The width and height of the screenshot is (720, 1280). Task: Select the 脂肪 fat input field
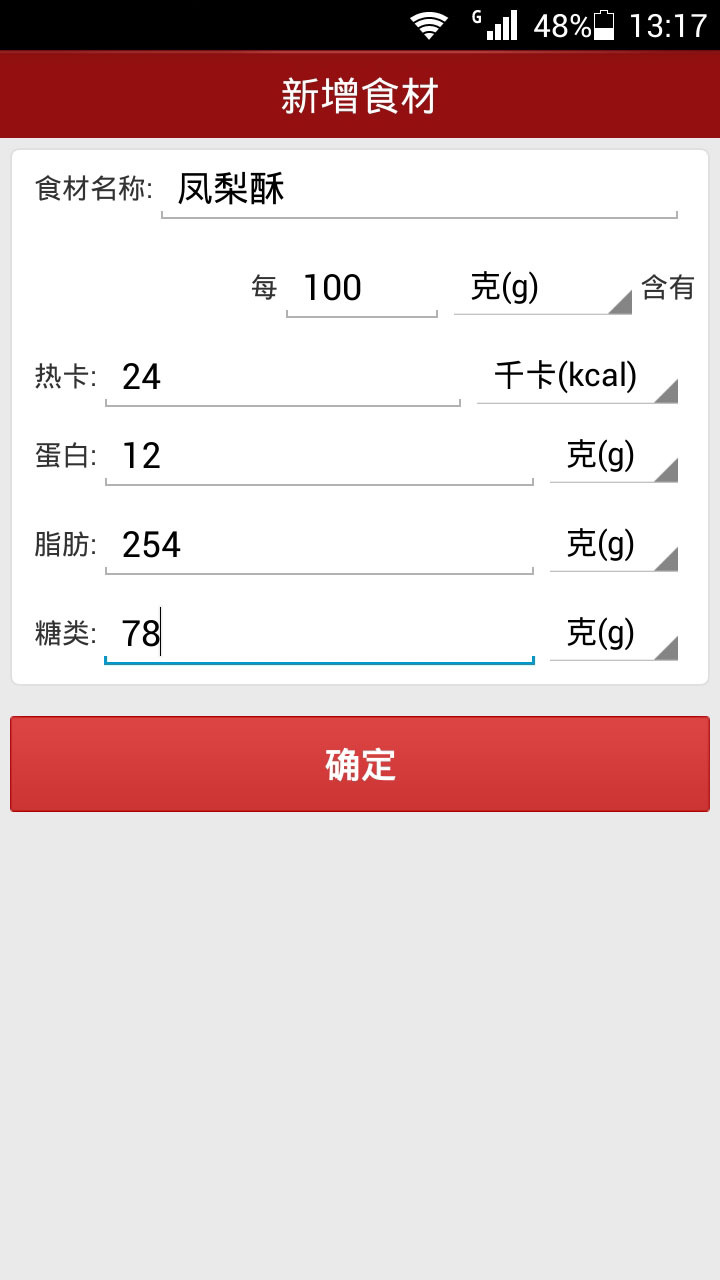pyautogui.click(x=318, y=545)
